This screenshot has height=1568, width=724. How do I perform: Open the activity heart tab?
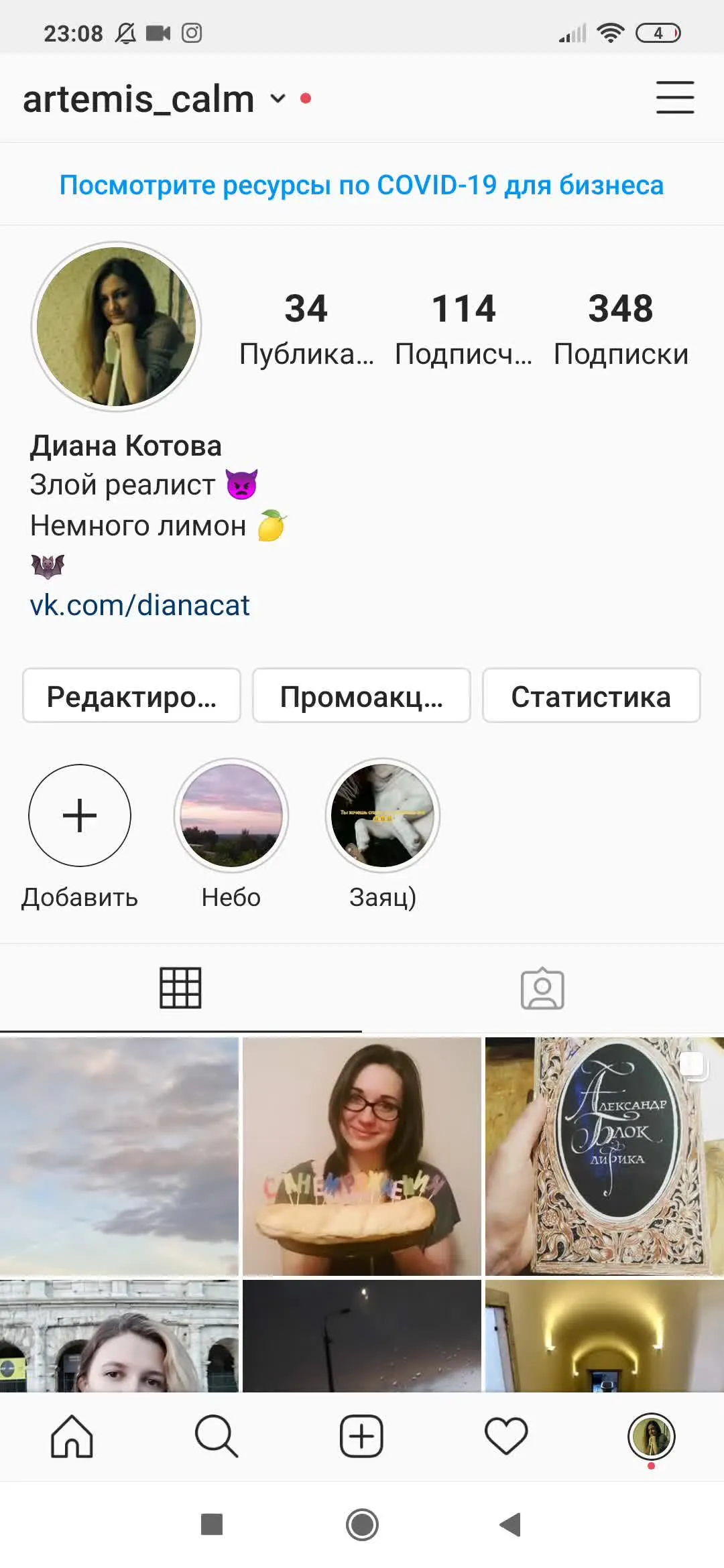[x=506, y=1436]
